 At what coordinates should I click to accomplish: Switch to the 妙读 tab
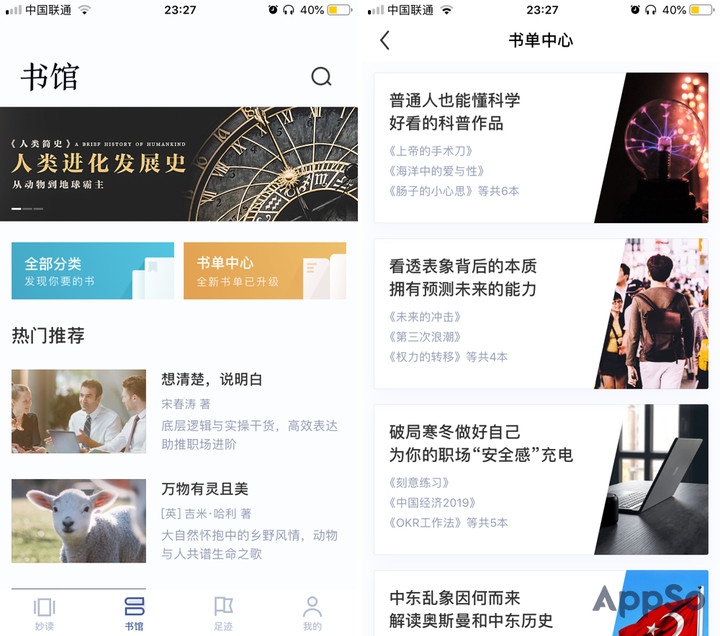pos(44,612)
